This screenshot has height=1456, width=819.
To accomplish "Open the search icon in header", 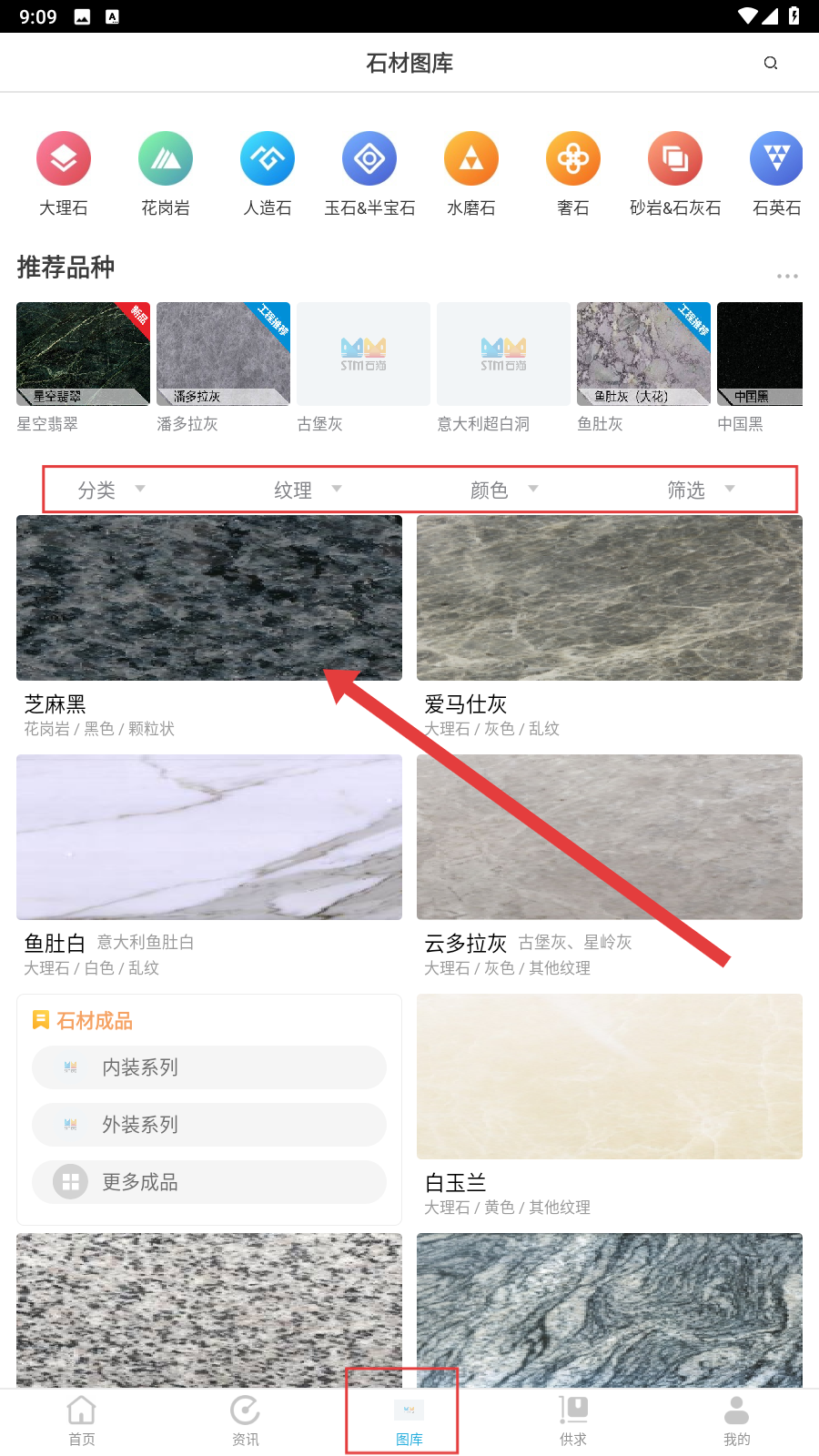I will click(x=771, y=63).
